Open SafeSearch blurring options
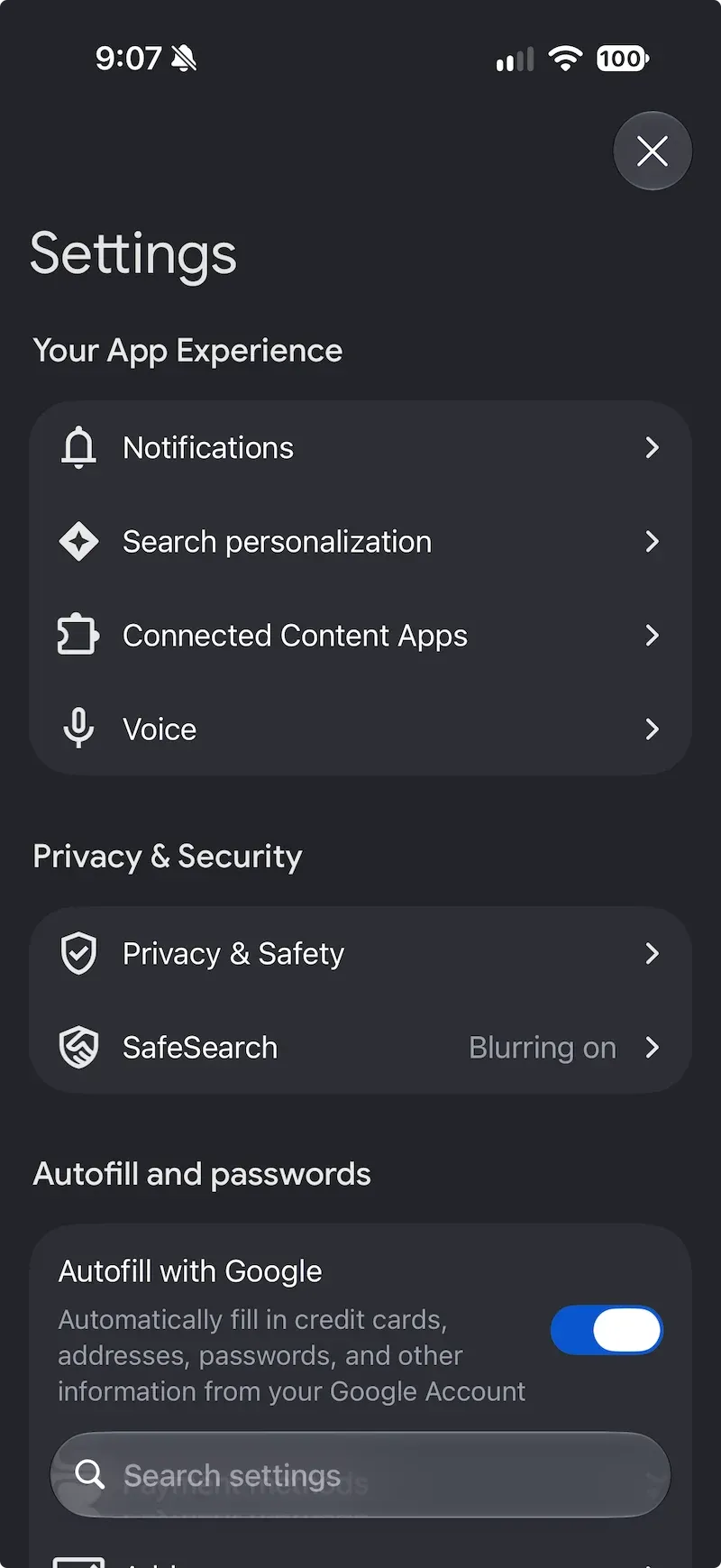 pyautogui.click(x=360, y=1048)
